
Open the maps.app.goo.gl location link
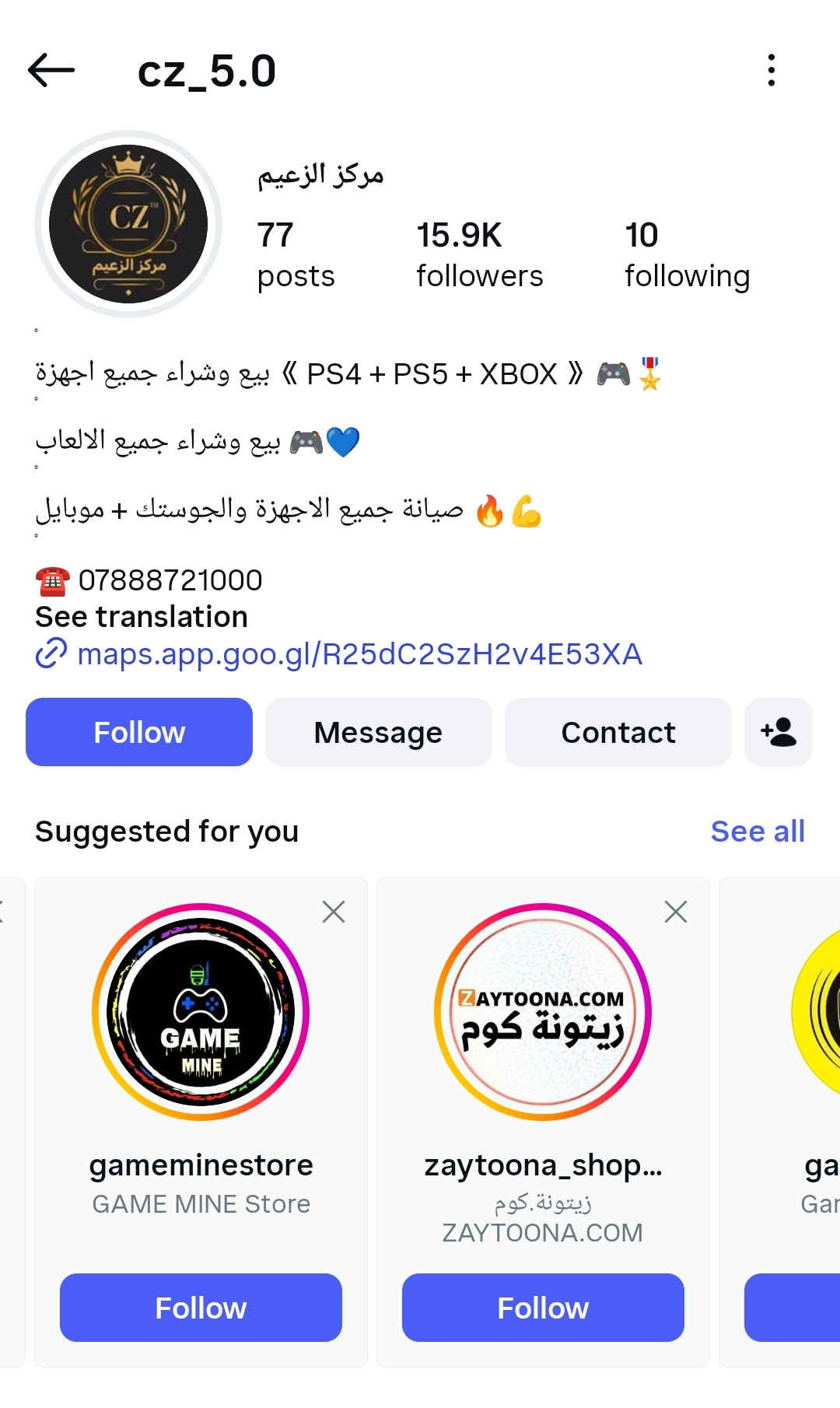(x=359, y=654)
